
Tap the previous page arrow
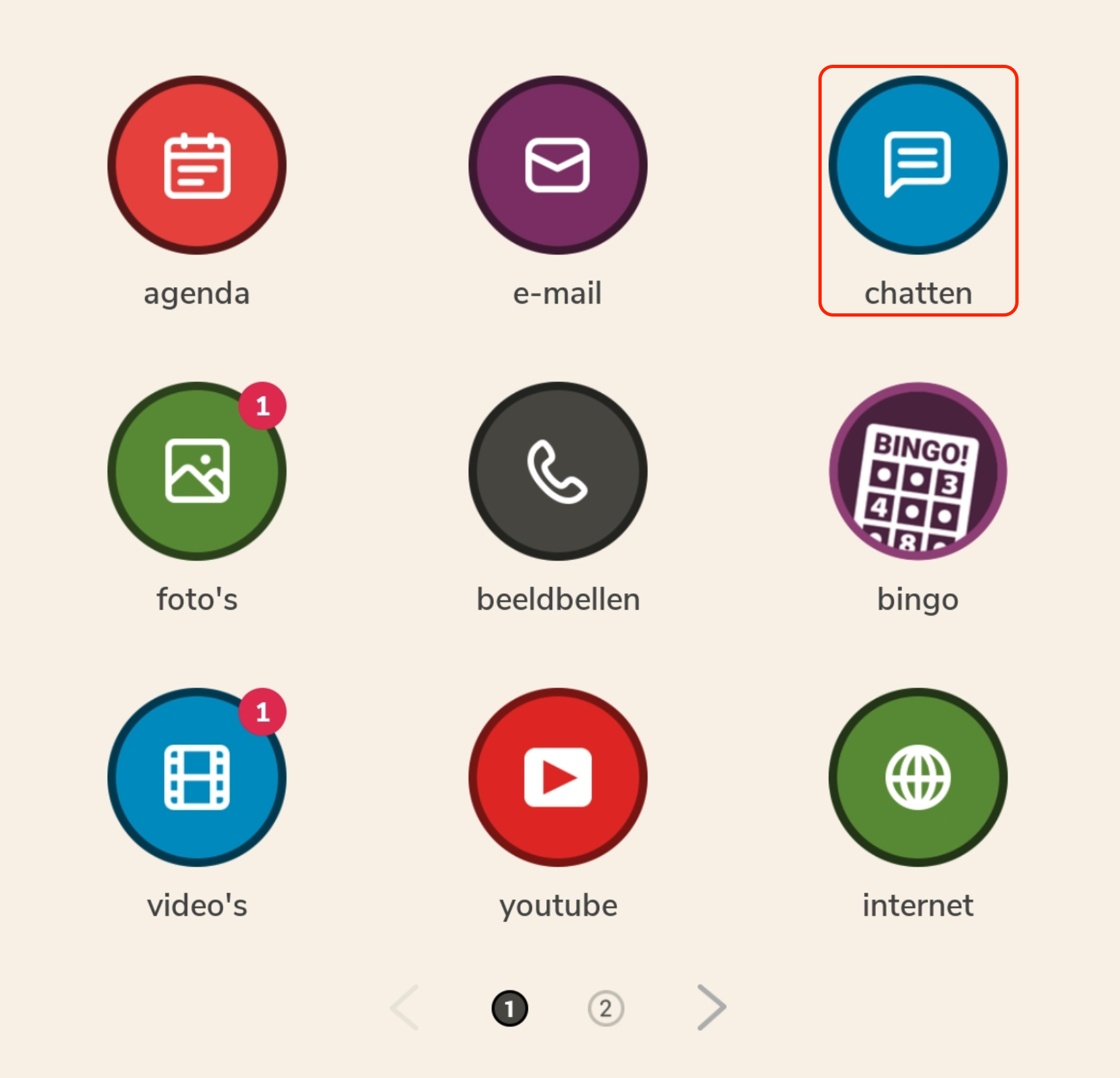pyautogui.click(x=405, y=1007)
